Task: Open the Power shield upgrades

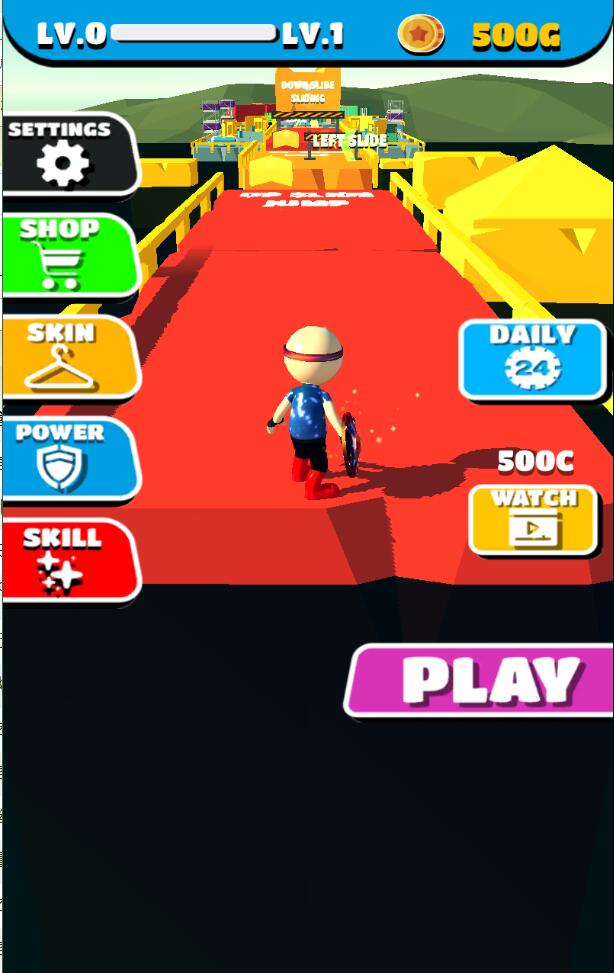Action: [65, 458]
